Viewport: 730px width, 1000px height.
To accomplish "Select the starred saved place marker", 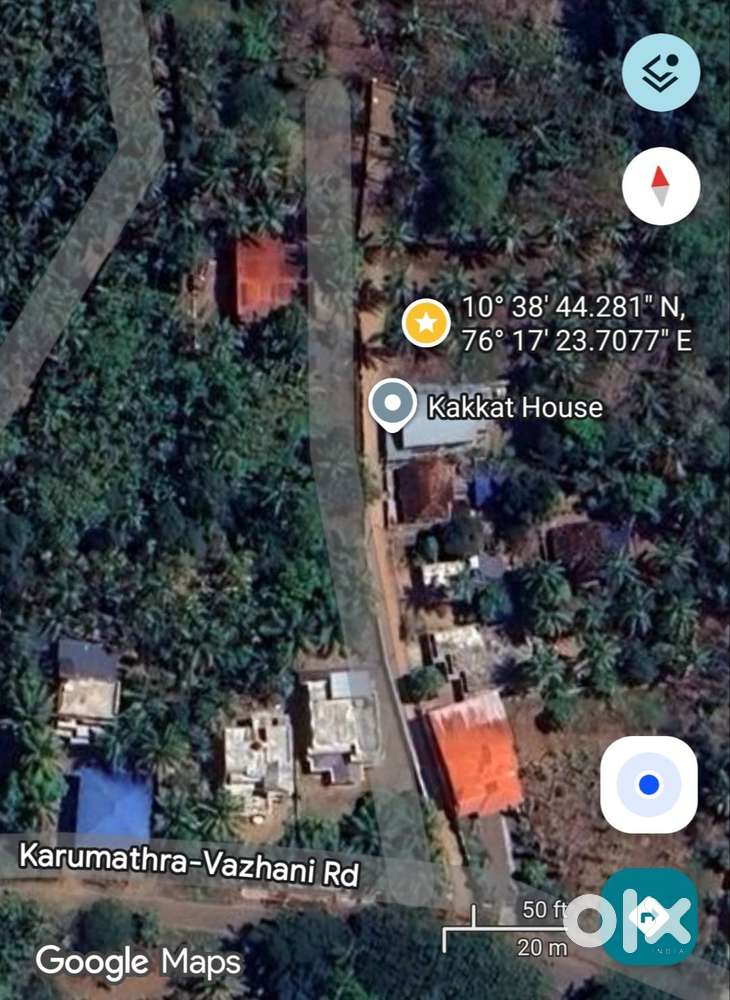I will [x=426, y=323].
